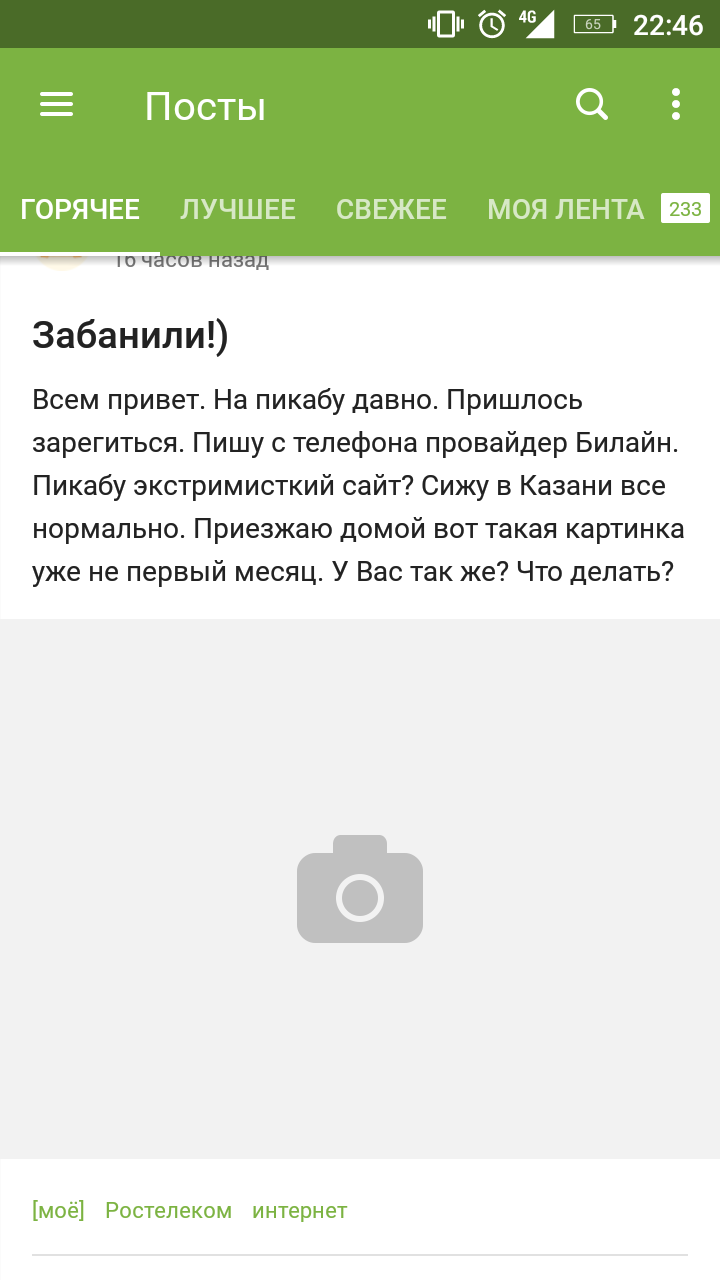Switch to the Свежее tab

[x=391, y=209]
